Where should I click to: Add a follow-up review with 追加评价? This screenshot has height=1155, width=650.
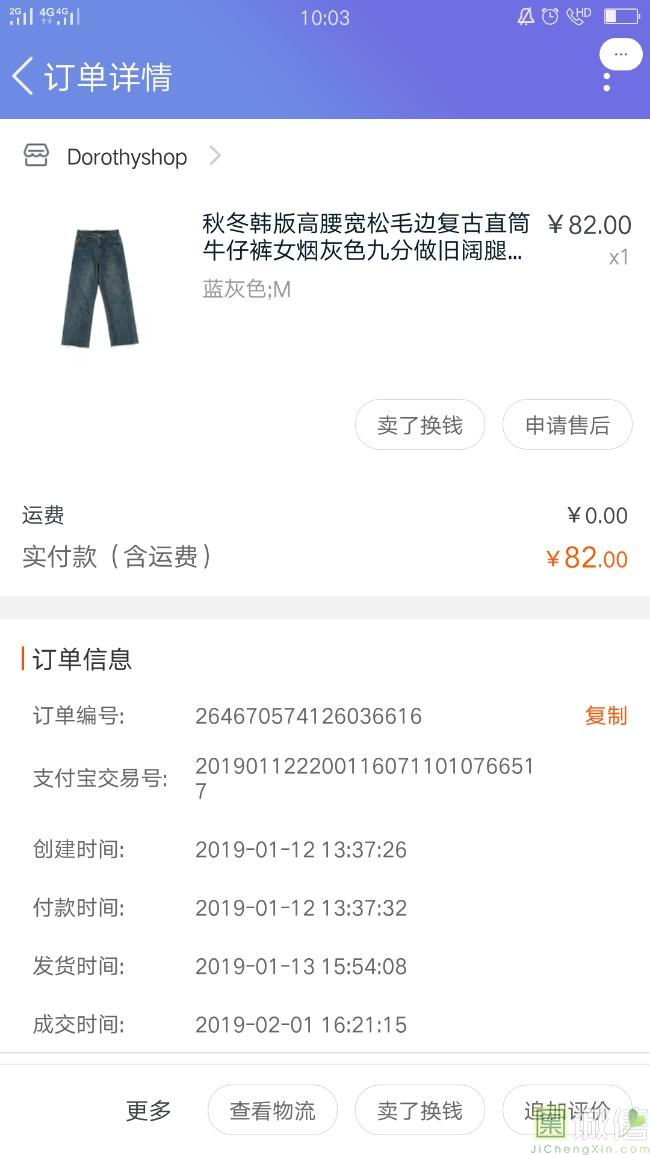566,1110
